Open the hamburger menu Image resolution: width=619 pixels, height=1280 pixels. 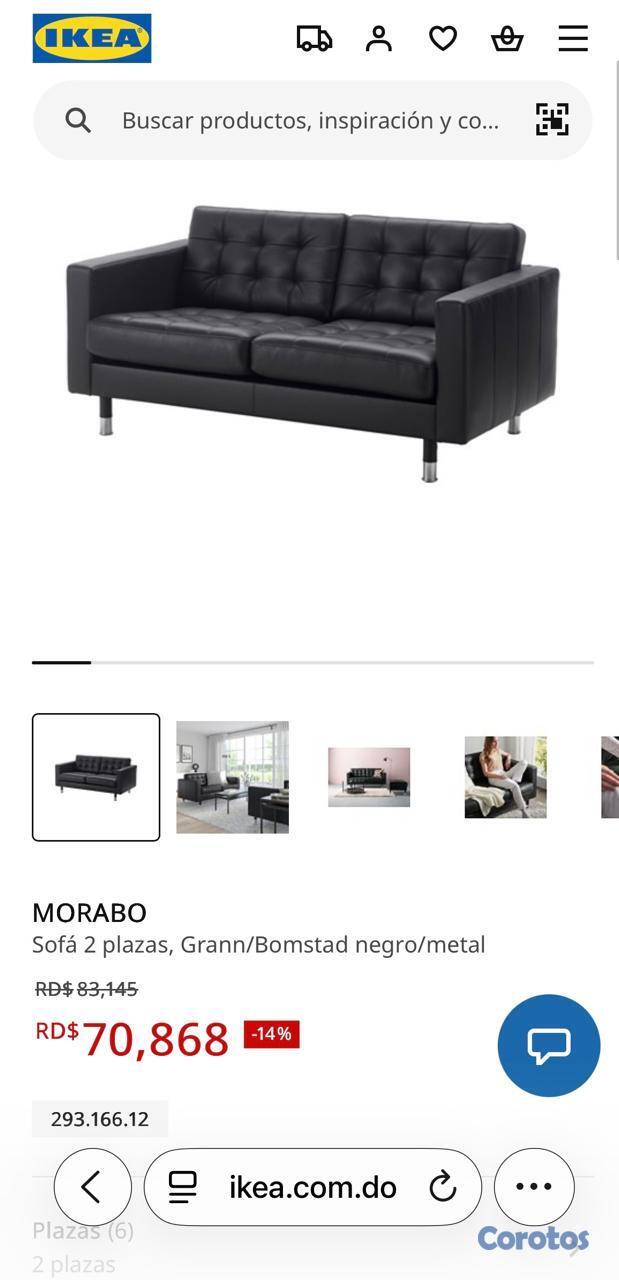(x=573, y=39)
